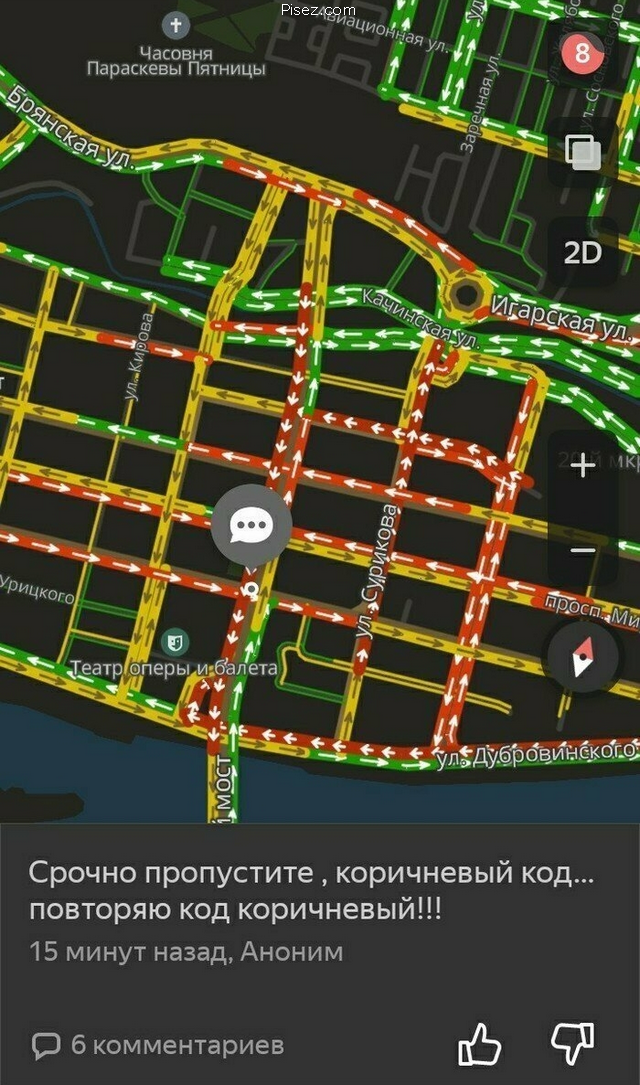Viewport: 640px width, 1085px height.
Task: Tap the road comment speech bubble marker
Action: tap(251, 524)
